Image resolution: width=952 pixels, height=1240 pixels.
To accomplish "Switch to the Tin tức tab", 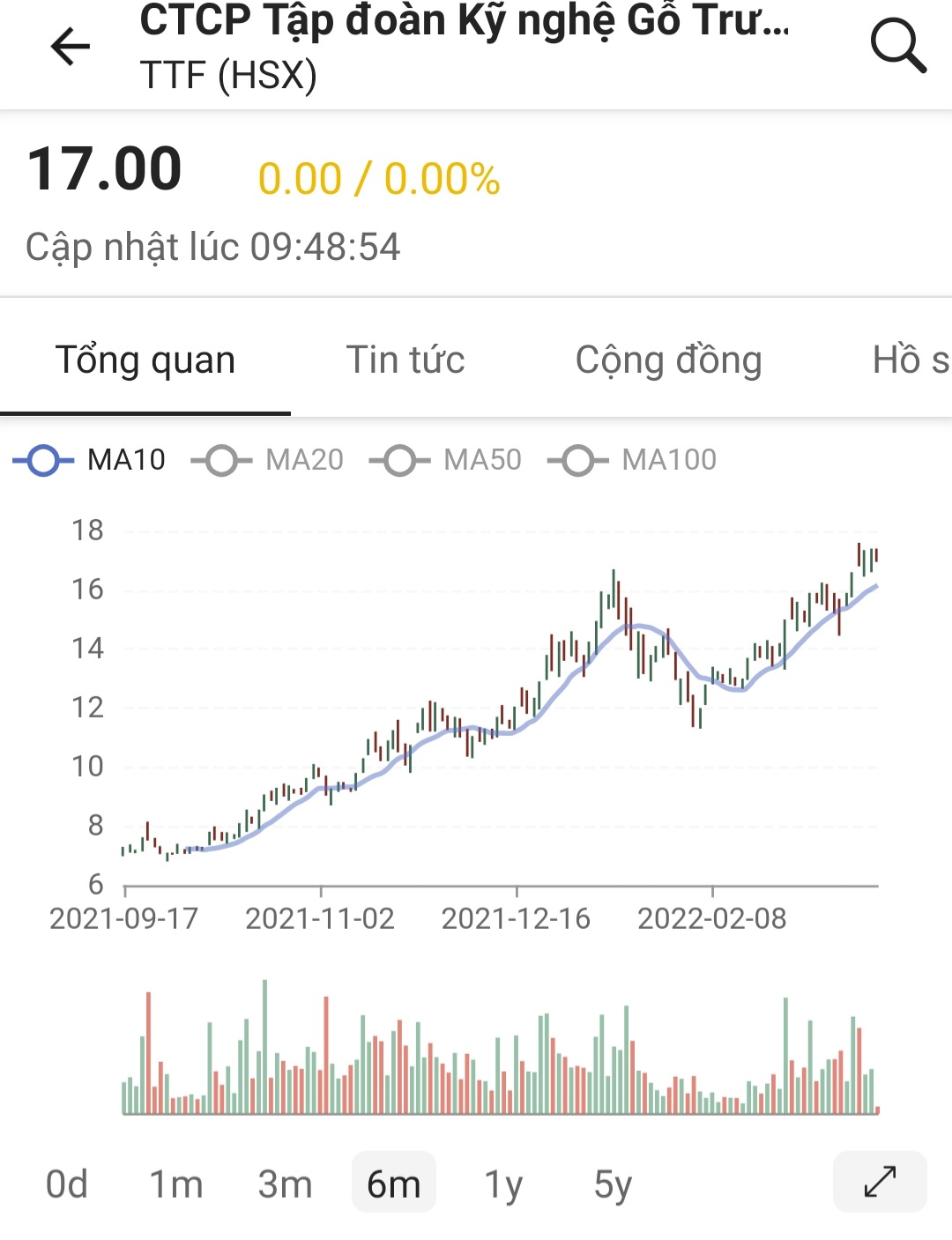I will [405, 360].
